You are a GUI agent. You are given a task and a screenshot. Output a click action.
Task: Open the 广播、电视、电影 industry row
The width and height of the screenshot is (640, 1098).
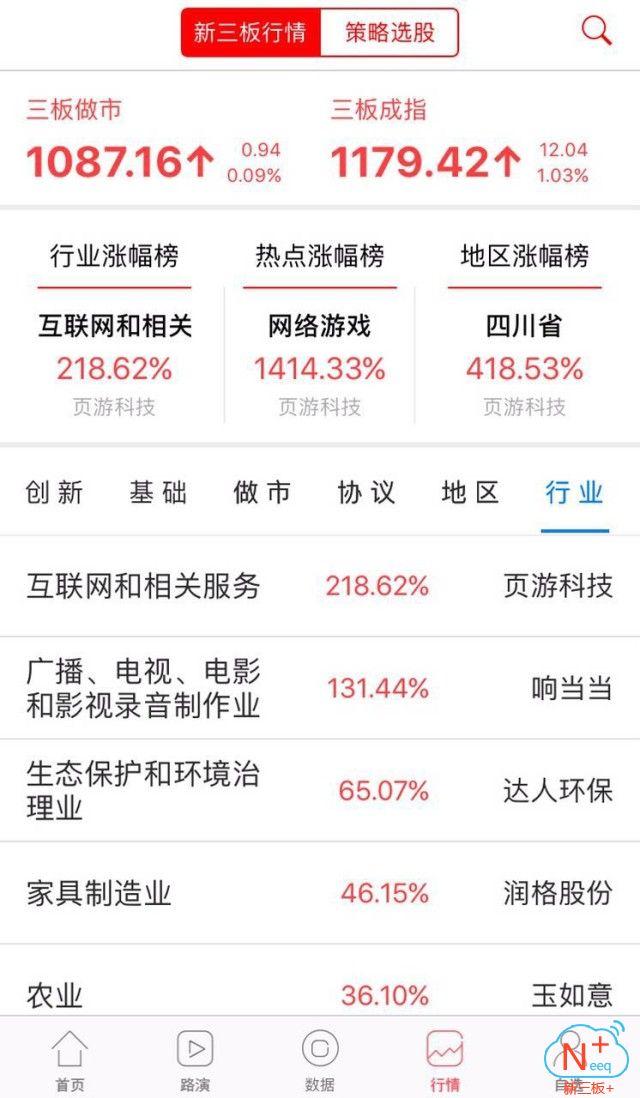tap(320, 688)
